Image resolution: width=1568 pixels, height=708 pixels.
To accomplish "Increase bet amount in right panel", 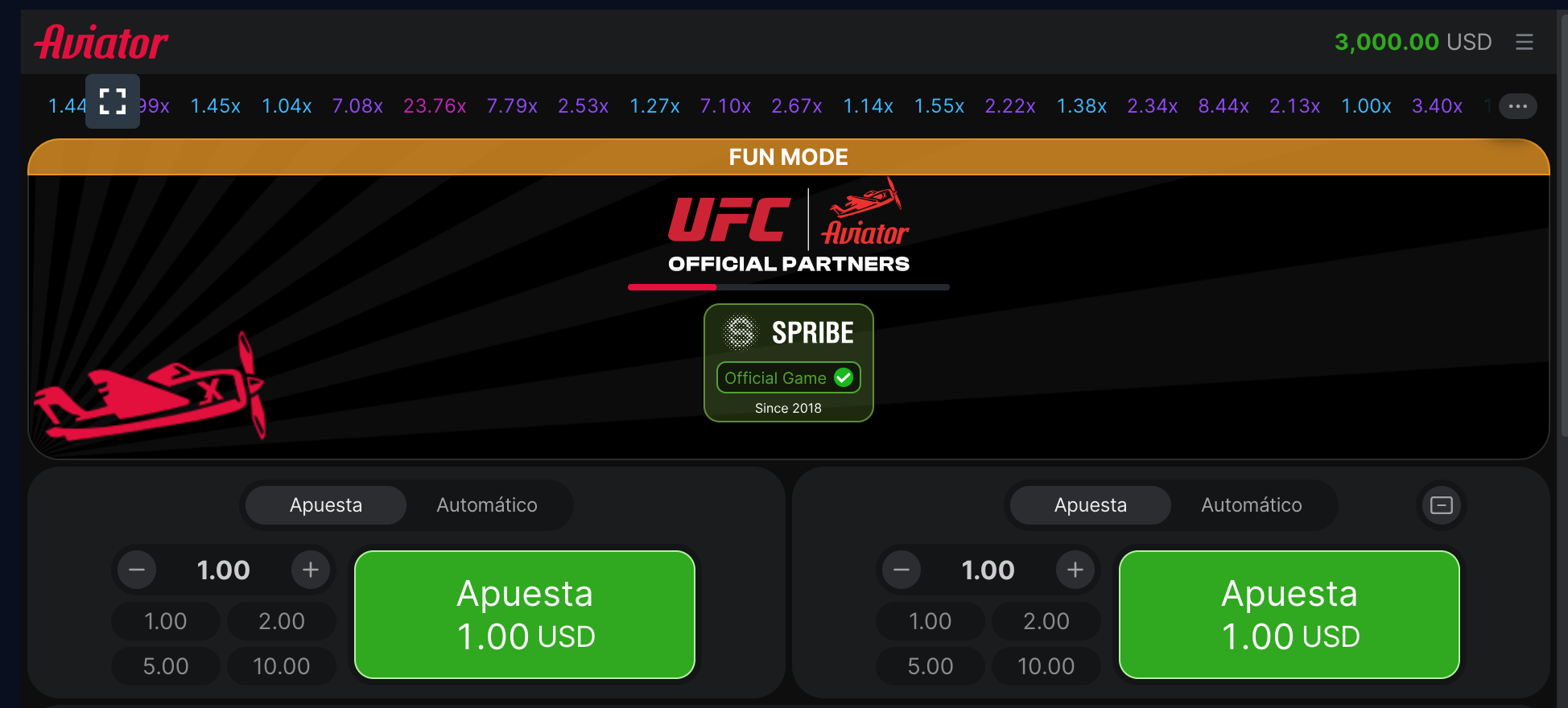I will (1075, 570).
